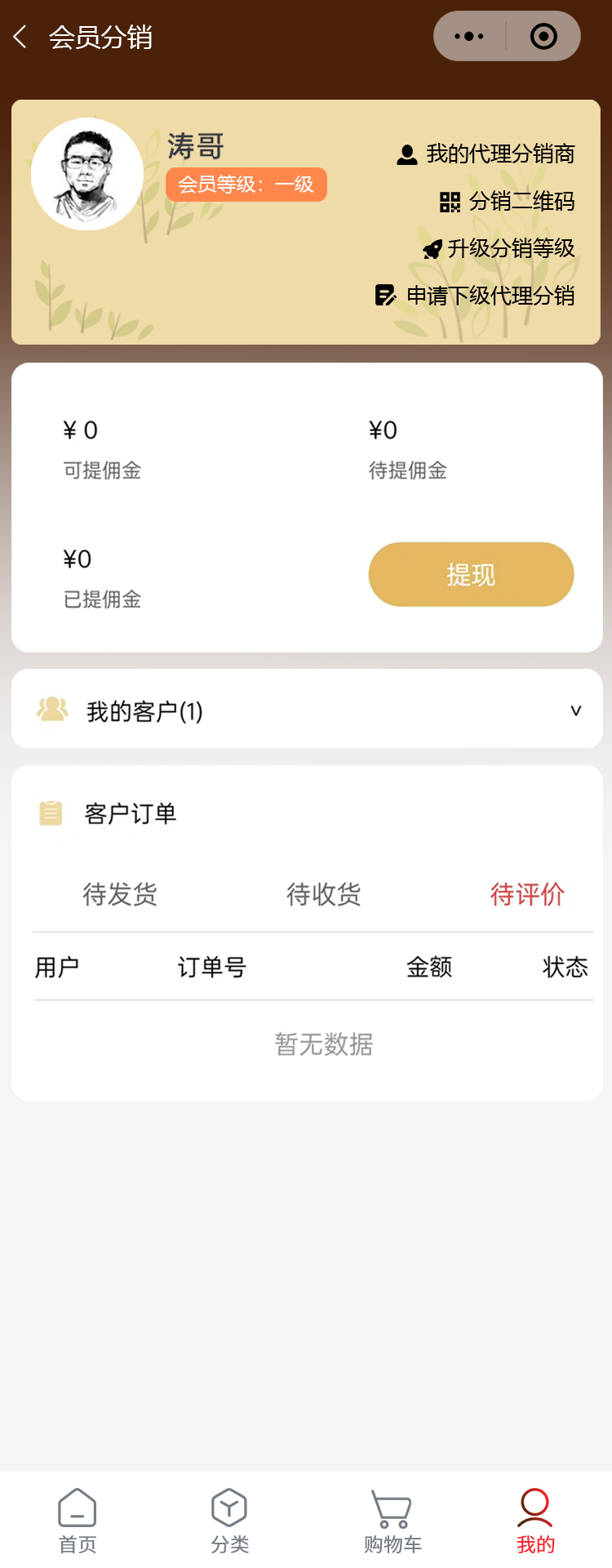
Task: Open the mini-program more options menu
Action: (x=469, y=37)
